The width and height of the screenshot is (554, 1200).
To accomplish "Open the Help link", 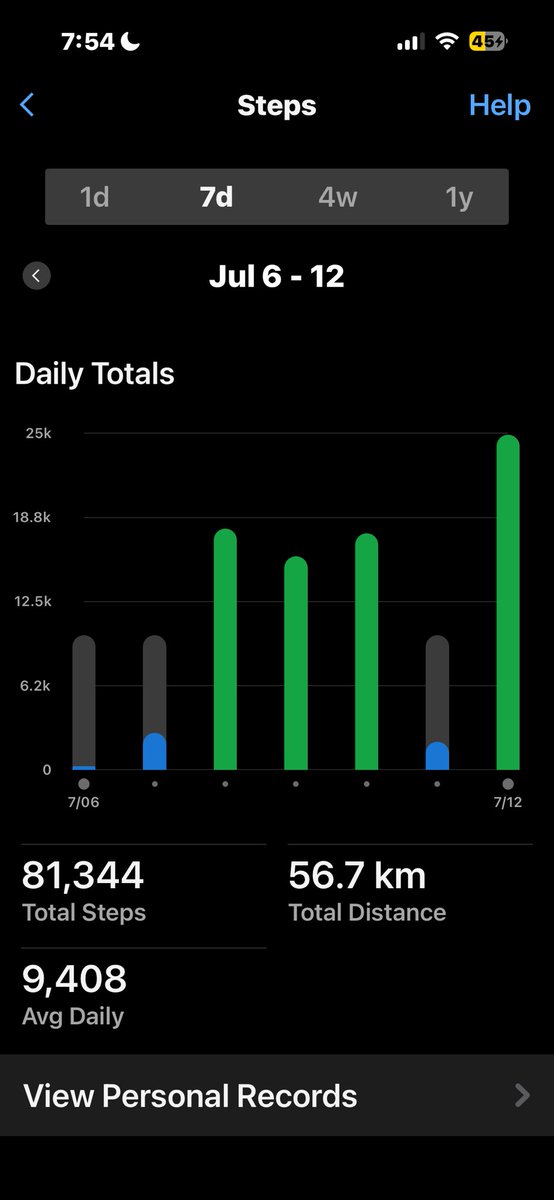I will 499,105.
